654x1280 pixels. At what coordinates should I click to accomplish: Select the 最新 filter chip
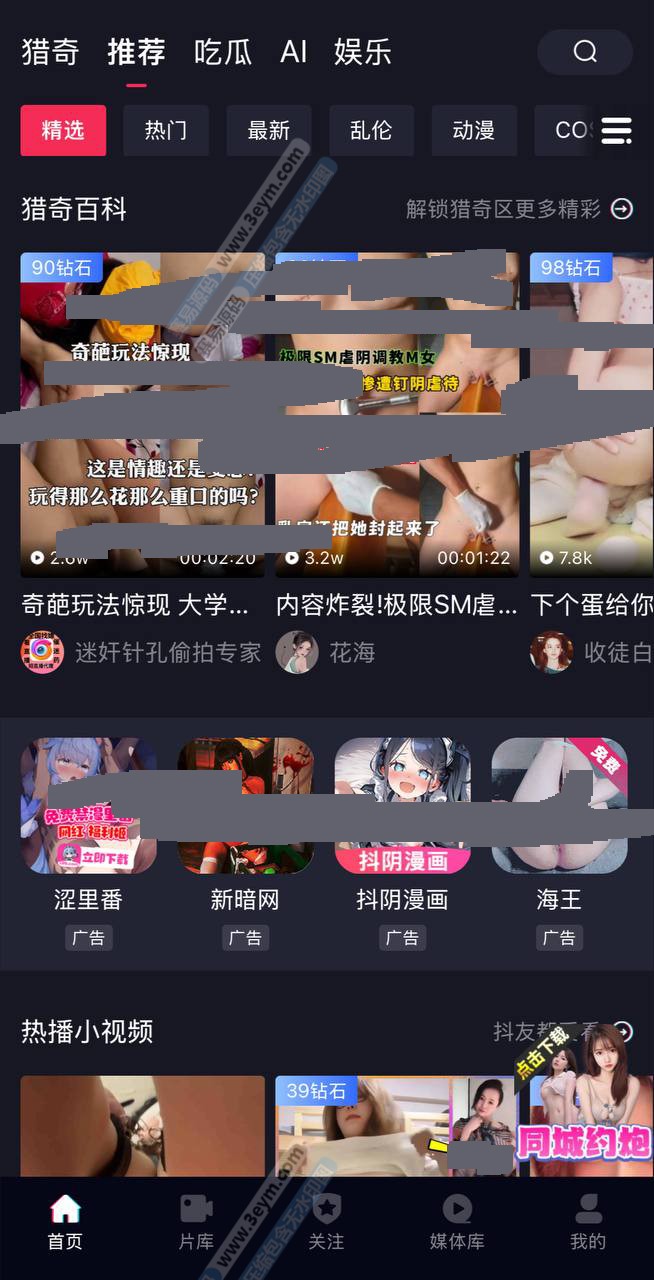(x=269, y=130)
